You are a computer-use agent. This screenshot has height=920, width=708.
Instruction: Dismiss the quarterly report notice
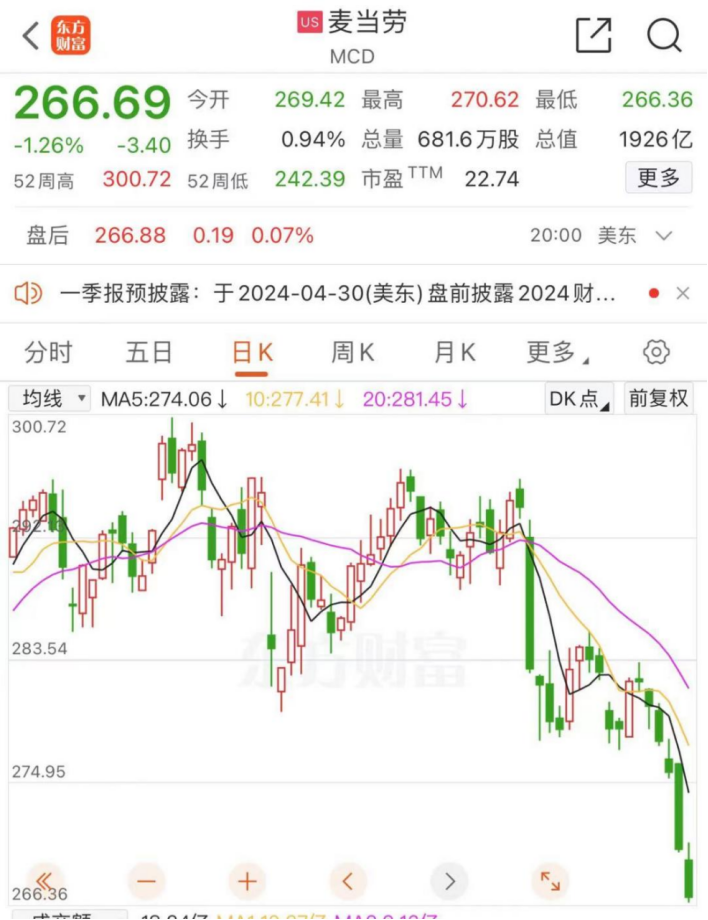pos(682,294)
